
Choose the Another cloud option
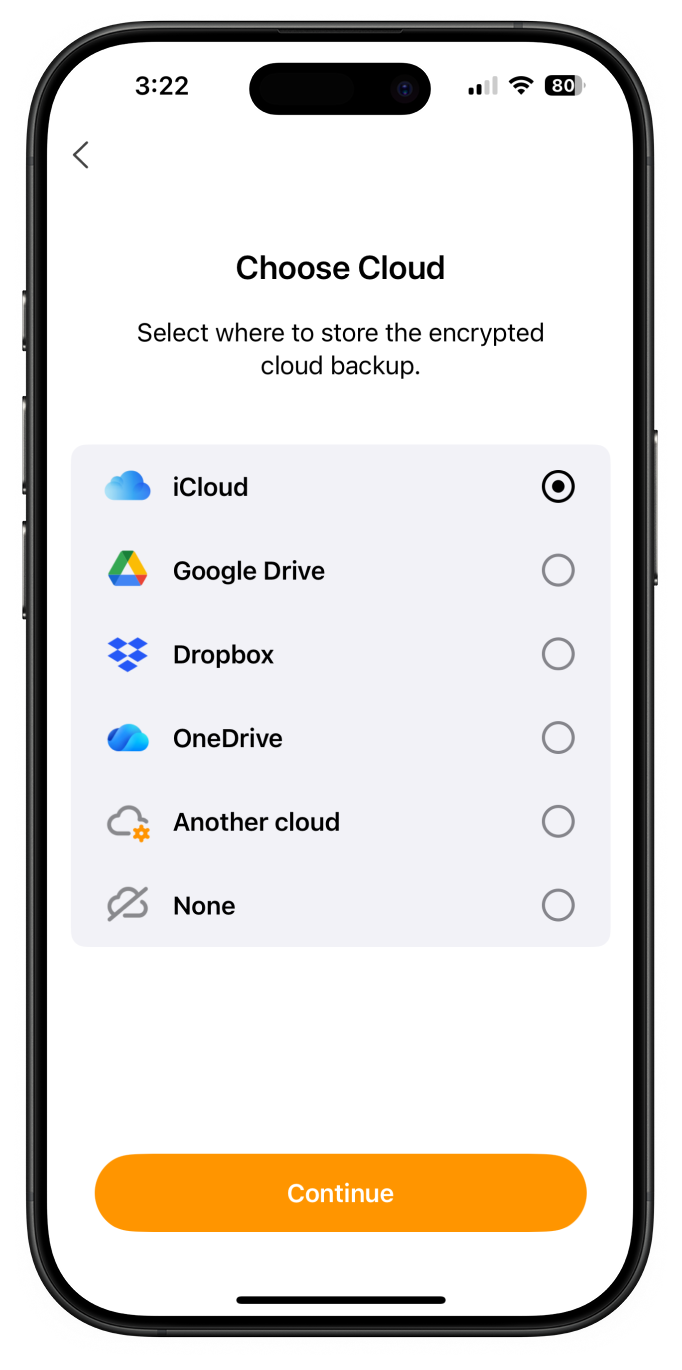click(x=340, y=822)
